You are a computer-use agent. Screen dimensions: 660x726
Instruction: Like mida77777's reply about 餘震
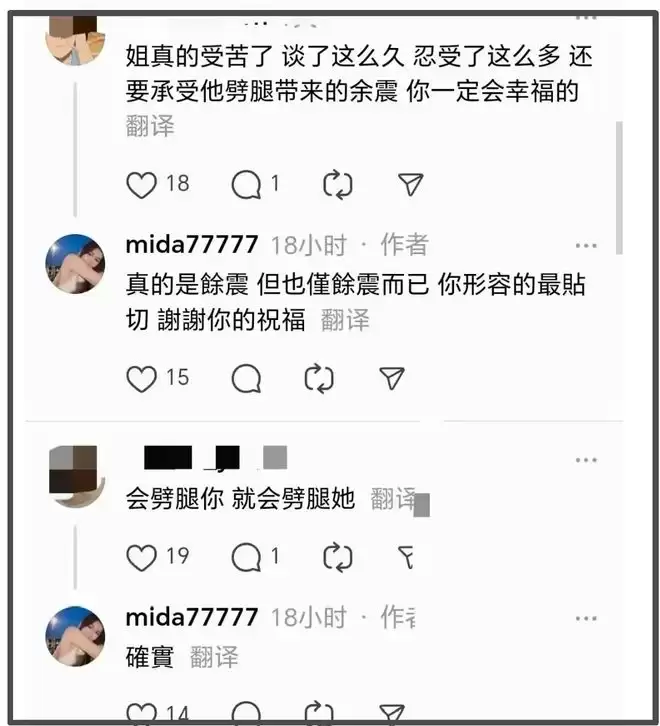click(x=142, y=378)
